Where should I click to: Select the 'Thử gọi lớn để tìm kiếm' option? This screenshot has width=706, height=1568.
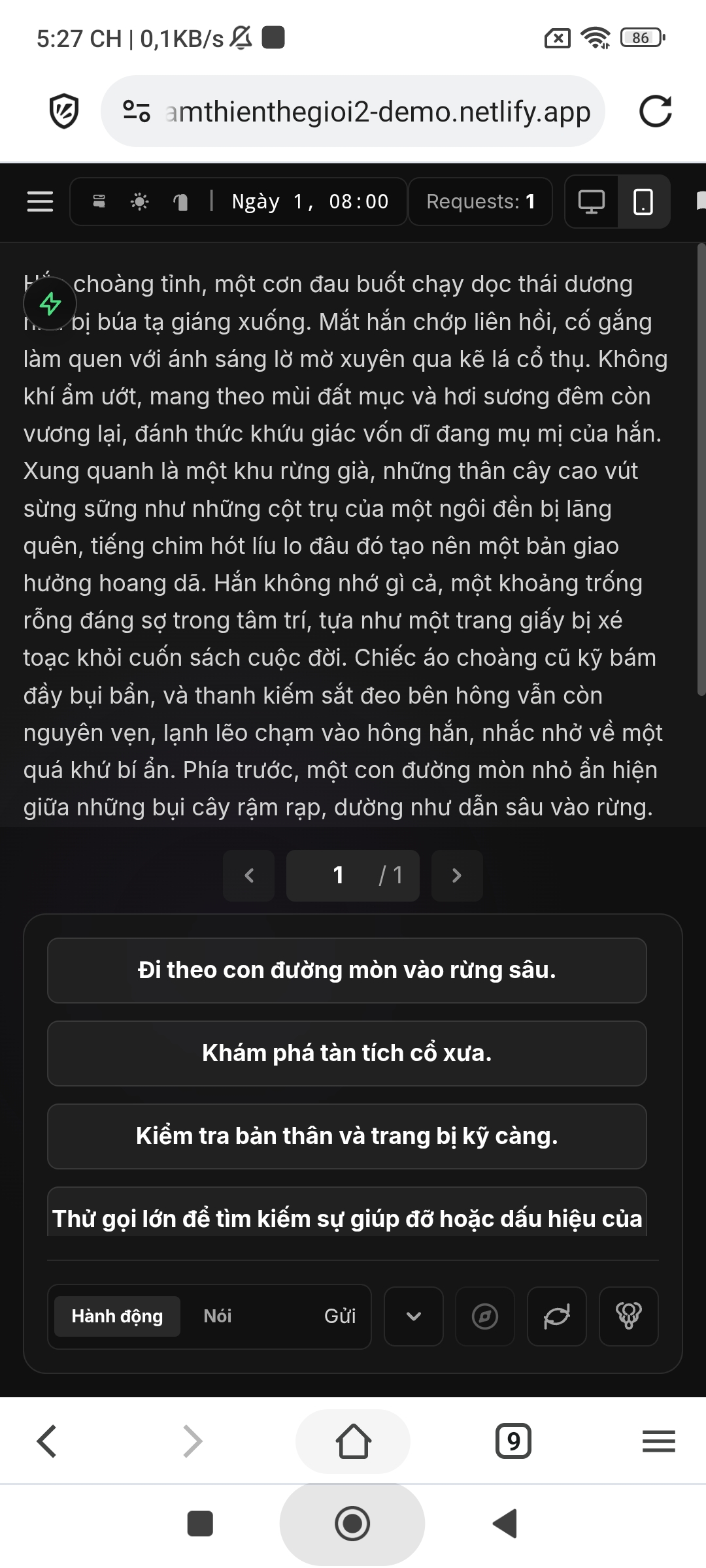[x=346, y=1217]
